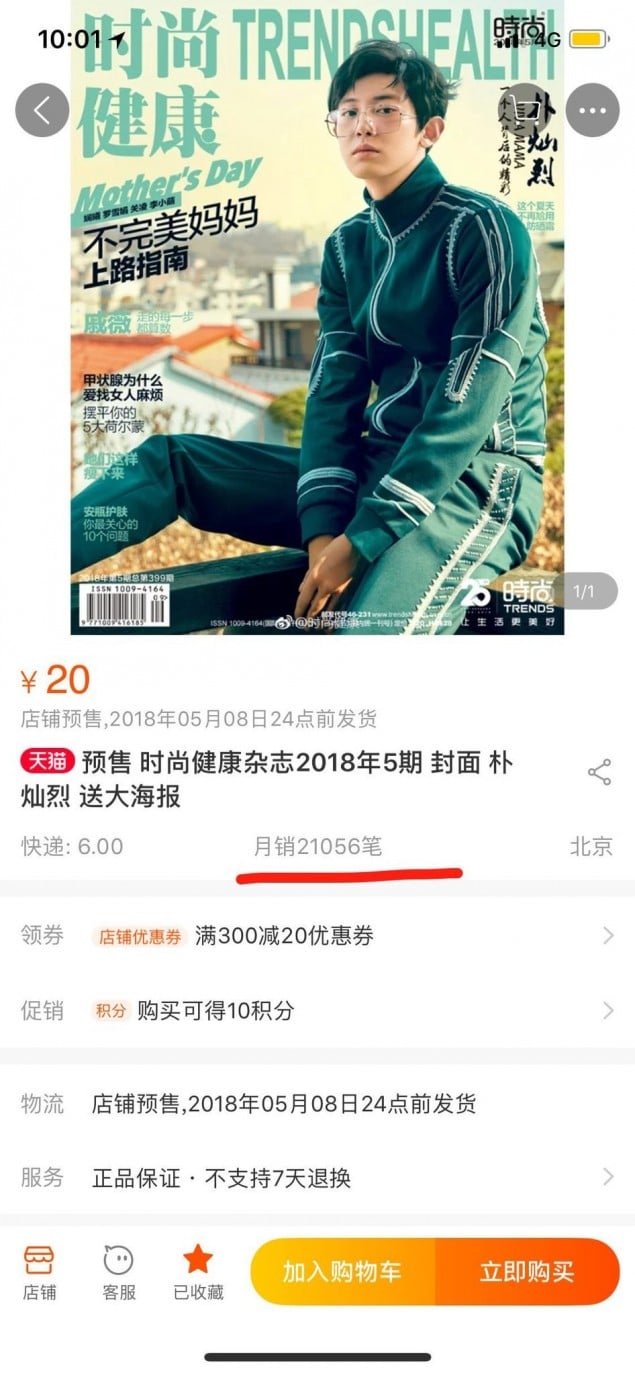Toggle the 已收藏 favorite star
Screen dimensions: 635x1375
pyautogui.click(x=198, y=1272)
